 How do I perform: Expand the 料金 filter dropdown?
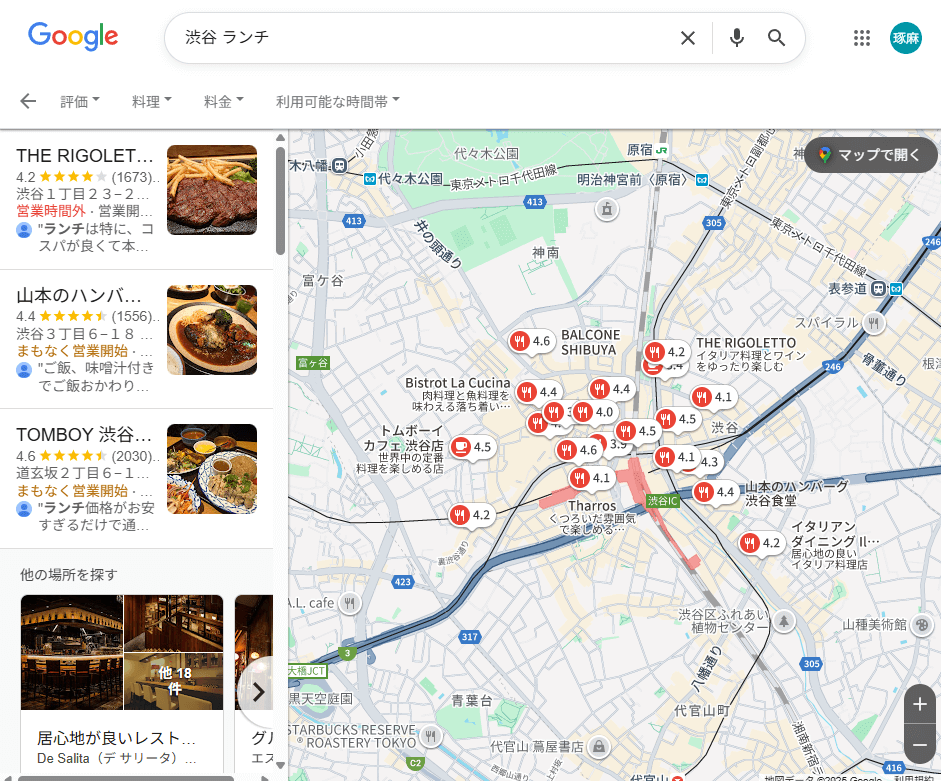[224, 101]
